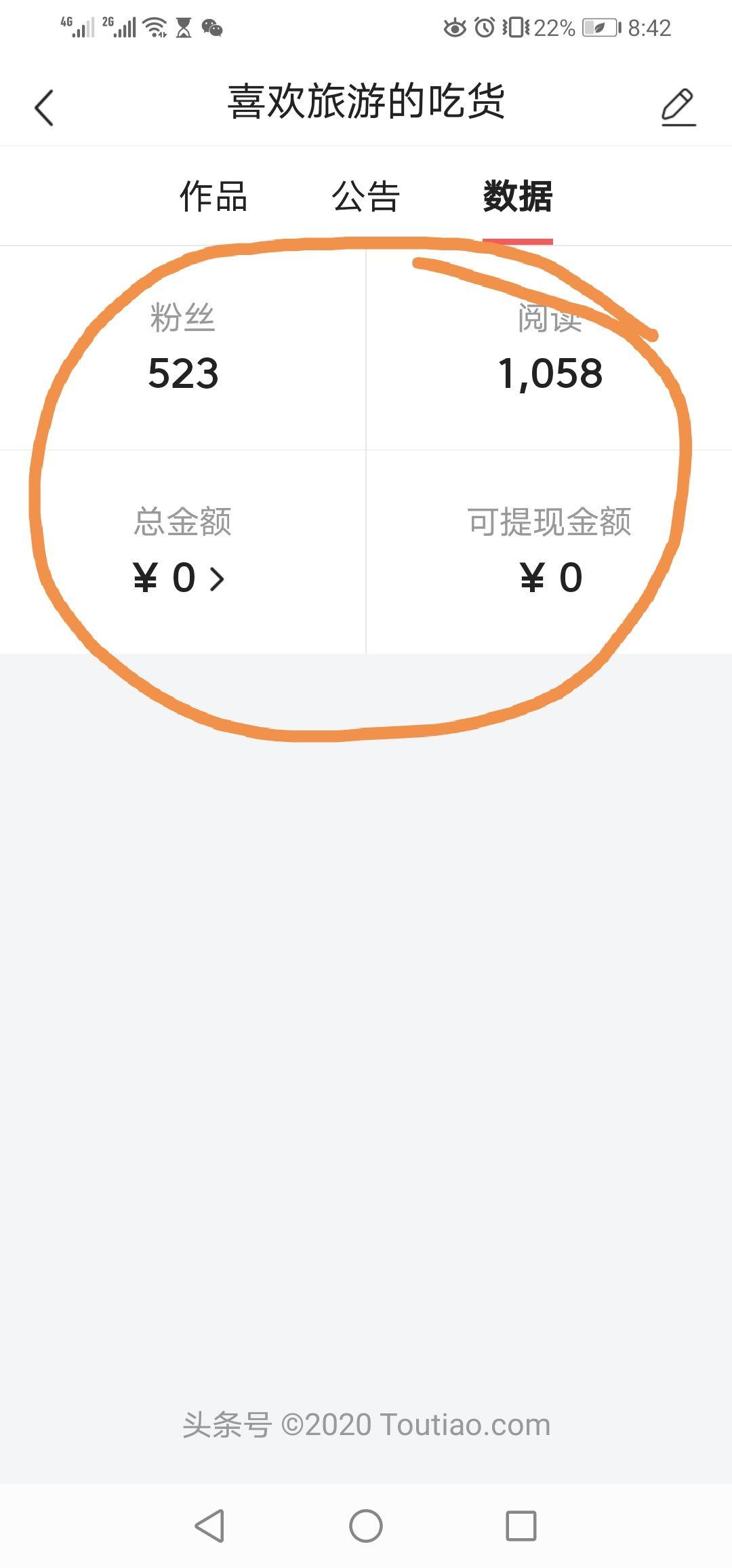Open the system recent apps view

click(521, 1526)
